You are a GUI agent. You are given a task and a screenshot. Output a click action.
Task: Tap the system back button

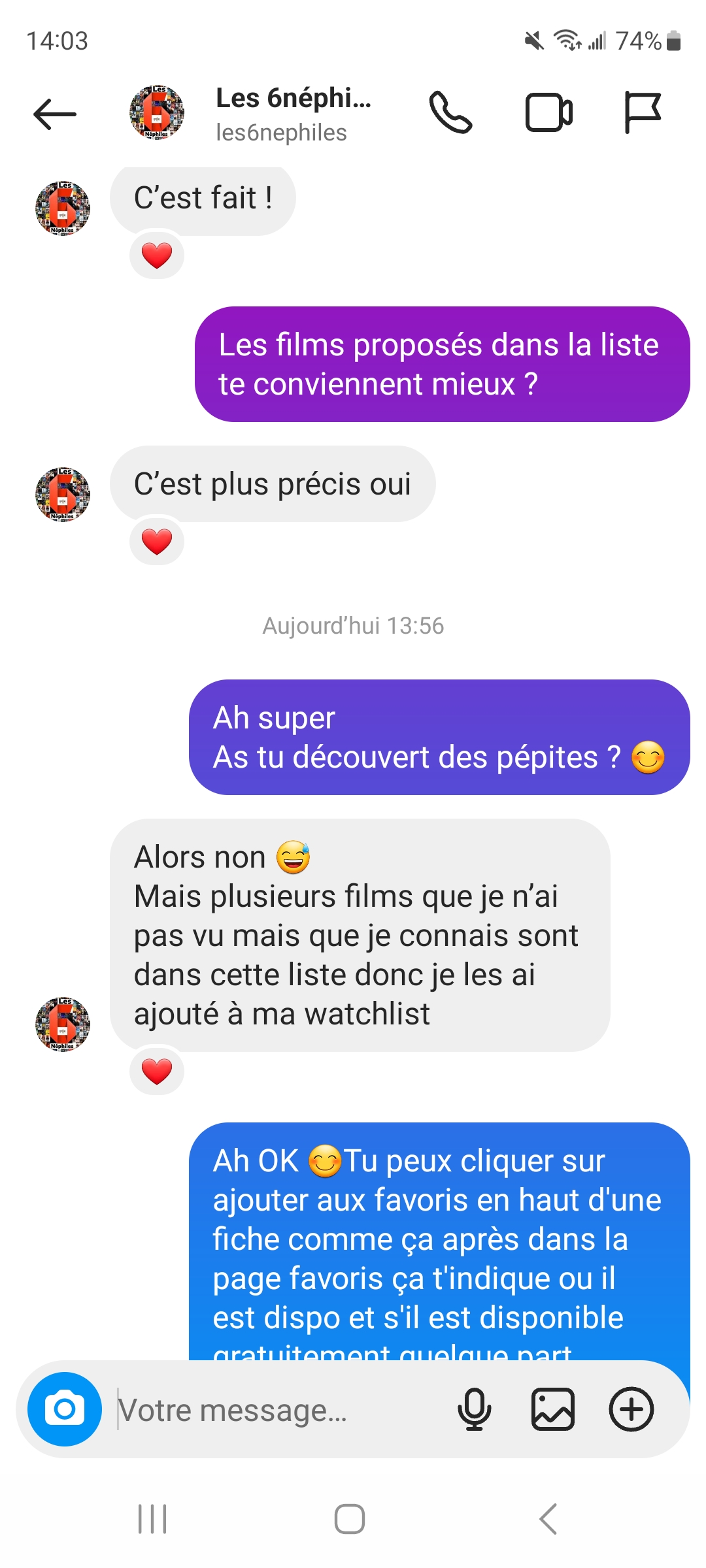(548, 1519)
